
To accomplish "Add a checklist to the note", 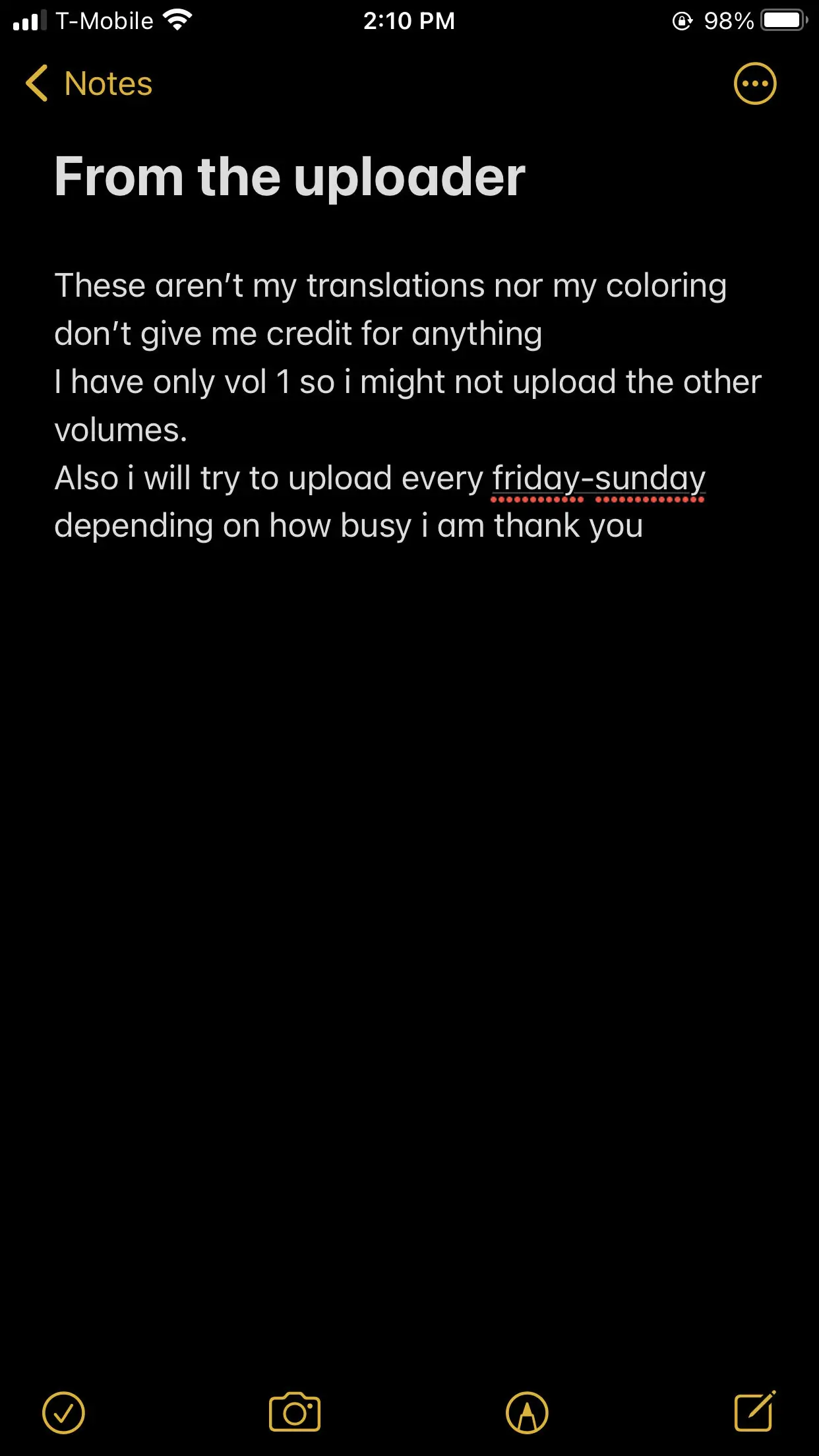I will pyautogui.click(x=64, y=1413).
